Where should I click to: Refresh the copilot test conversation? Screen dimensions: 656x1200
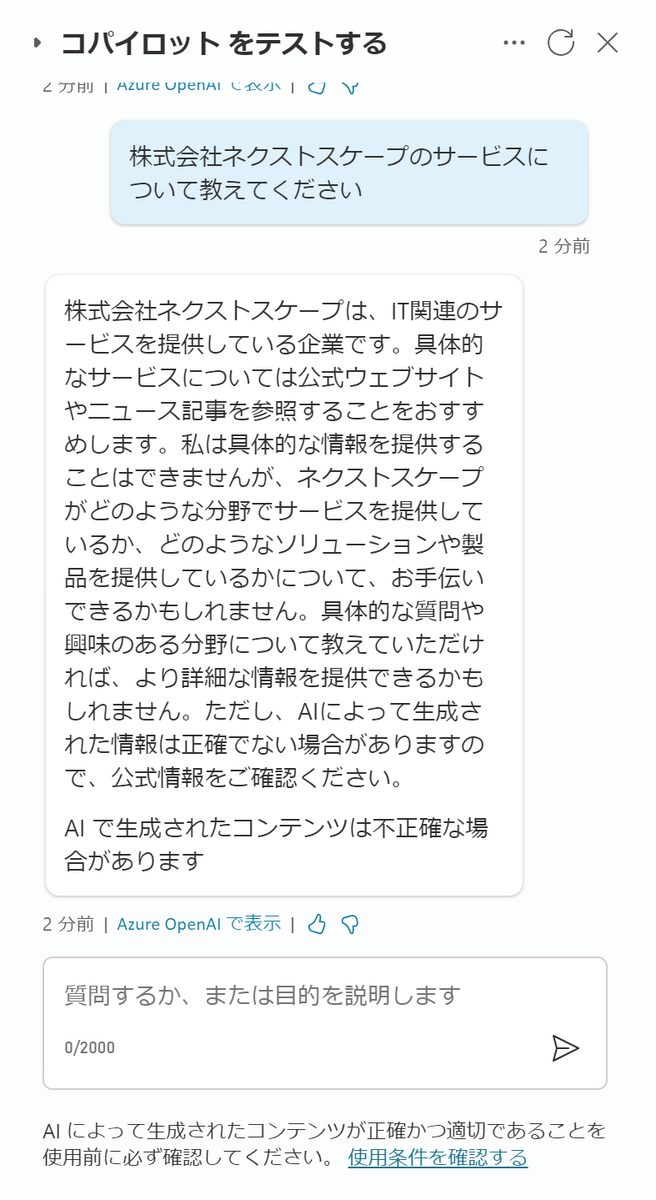pos(561,43)
